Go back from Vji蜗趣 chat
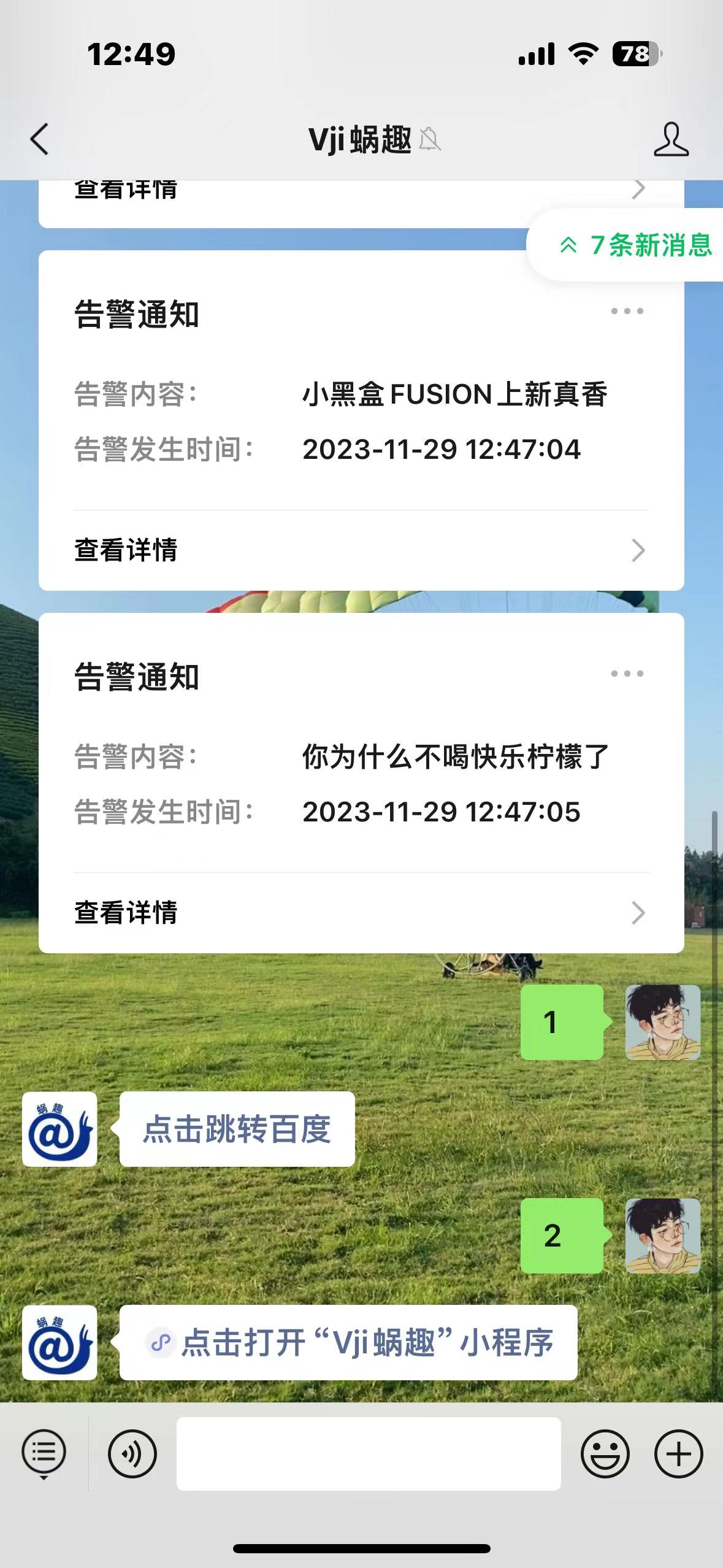Image resolution: width=723 pixels, height=1568 pixels. click(x=39, y=139)
